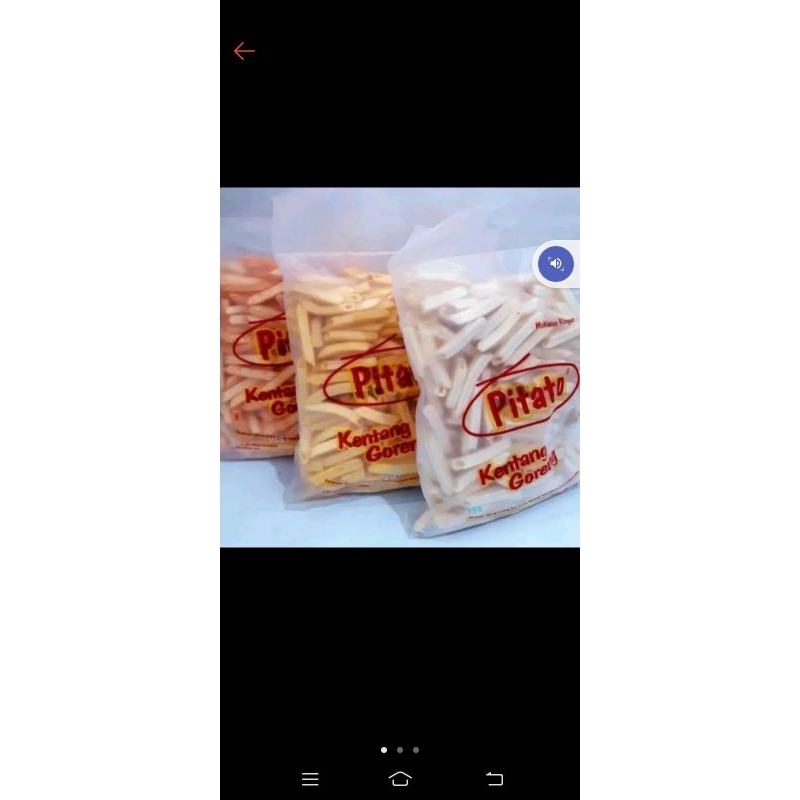Tap the system navigation back button
Viewport: 800px width, 800px height.
(494, 779)
